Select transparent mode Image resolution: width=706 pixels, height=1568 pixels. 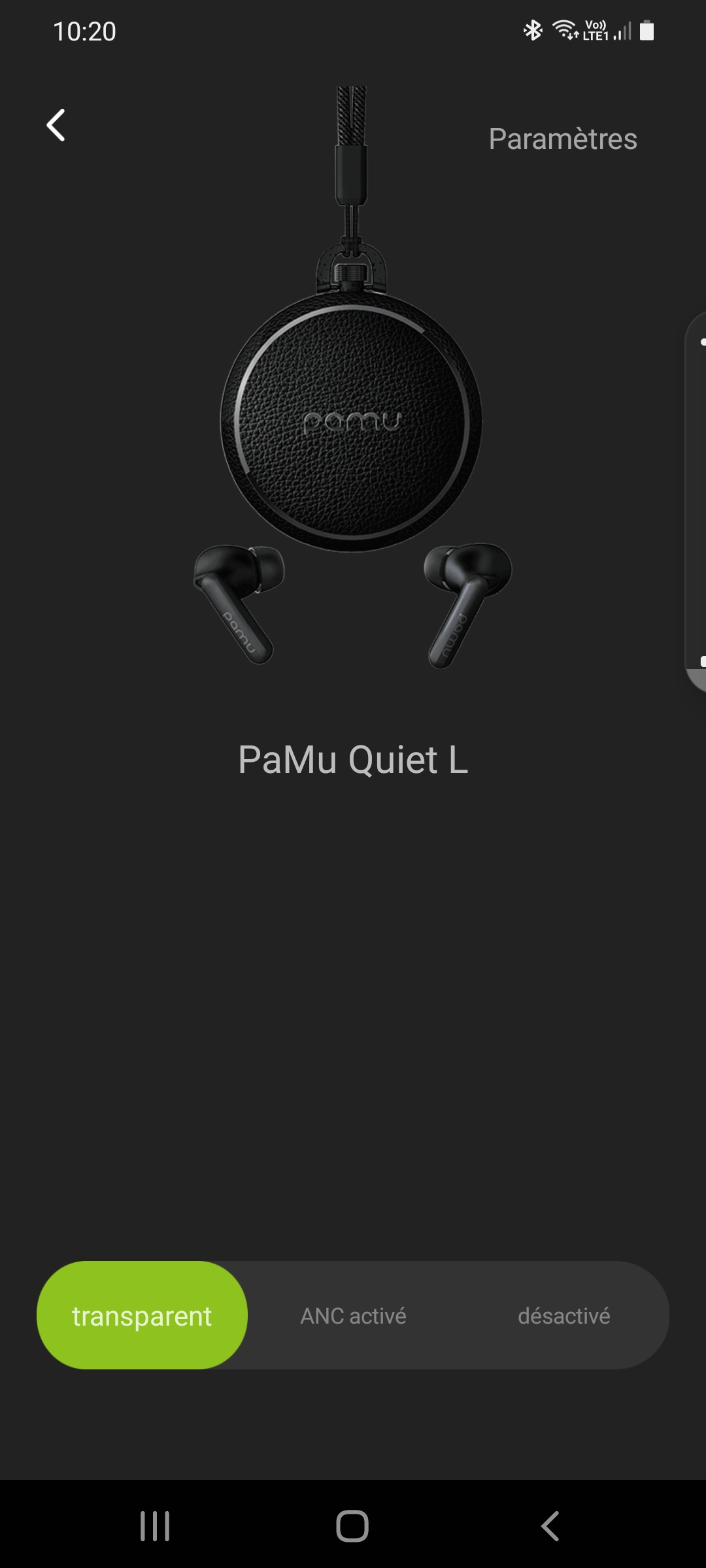pos(142,1315)
